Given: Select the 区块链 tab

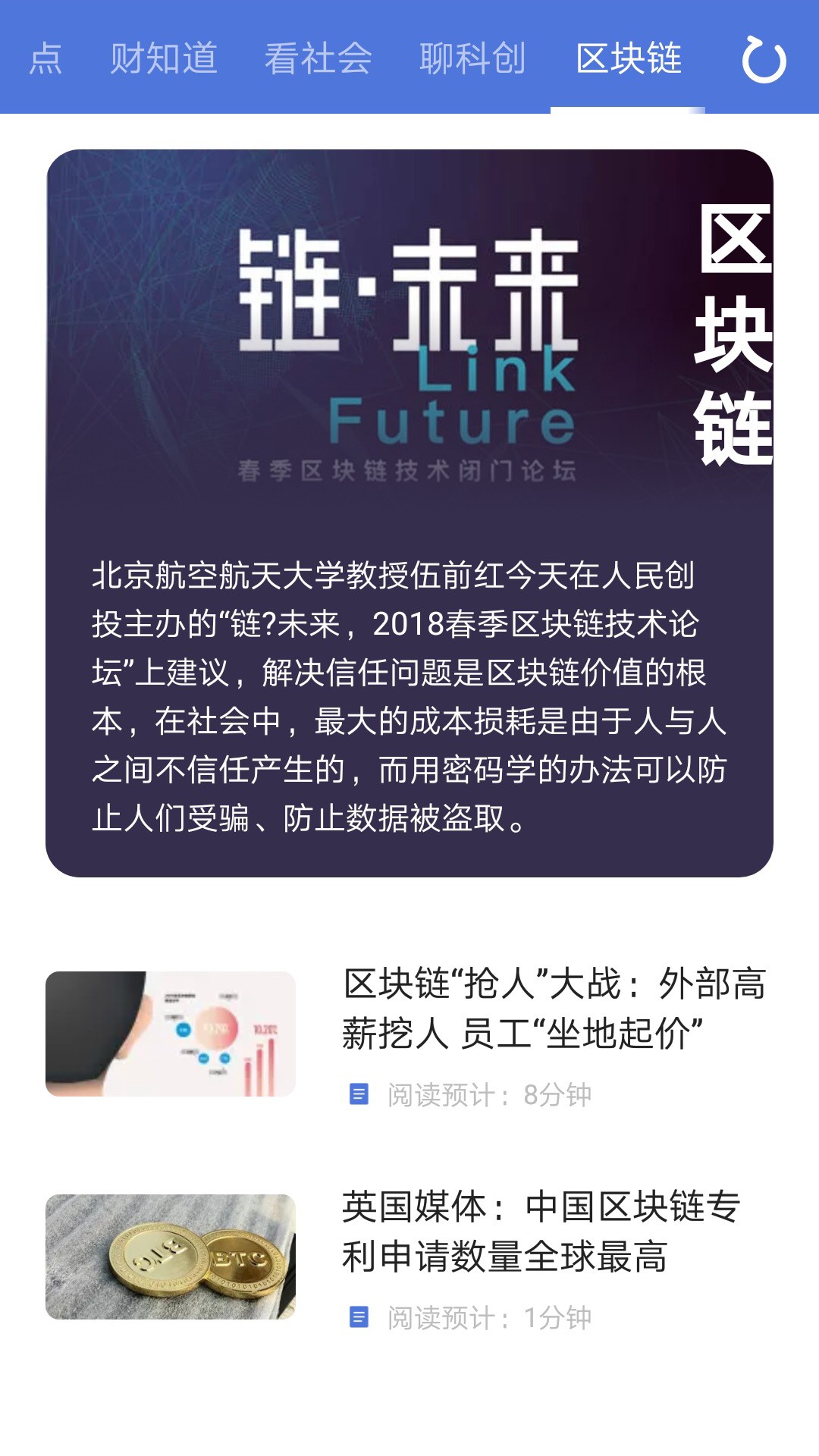Looking at the screenshot, I should click(x=629, y=58).
